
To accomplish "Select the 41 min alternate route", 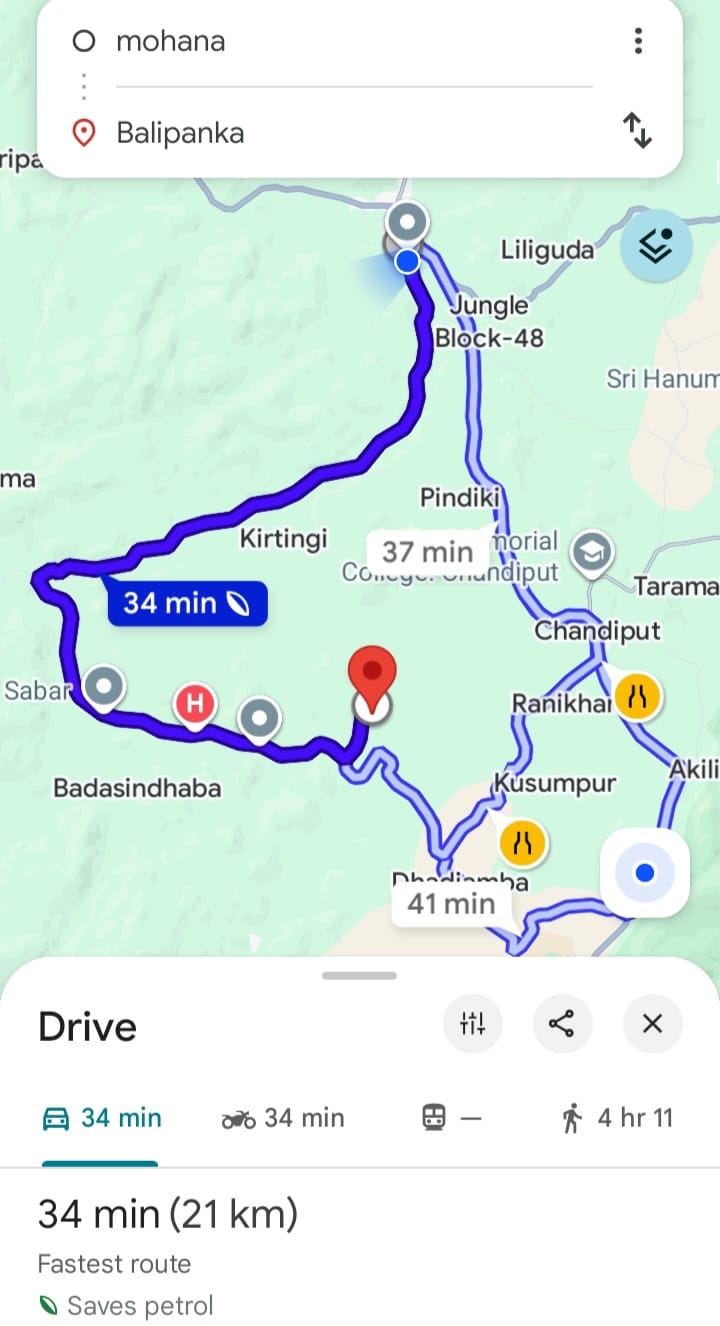I will tap(452, 904).
